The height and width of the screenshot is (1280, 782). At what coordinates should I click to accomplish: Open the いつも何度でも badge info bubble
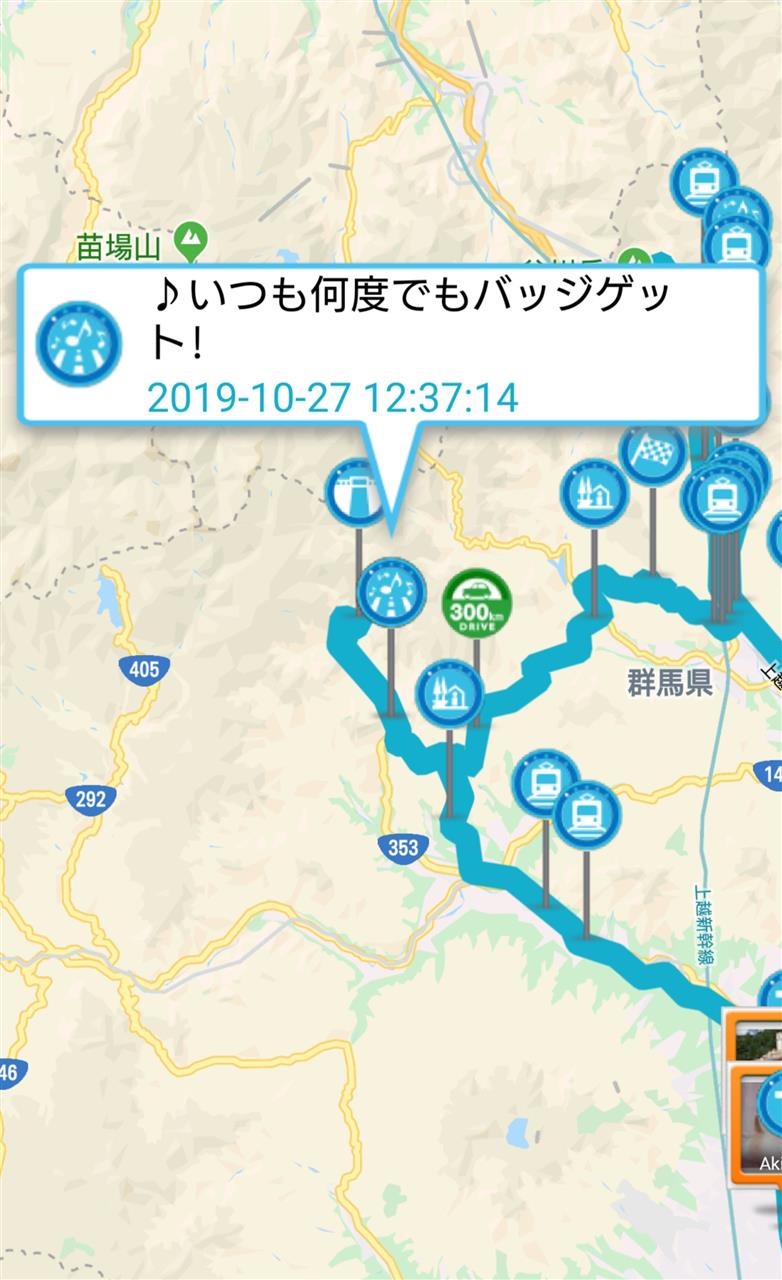[x=390, y=345]
